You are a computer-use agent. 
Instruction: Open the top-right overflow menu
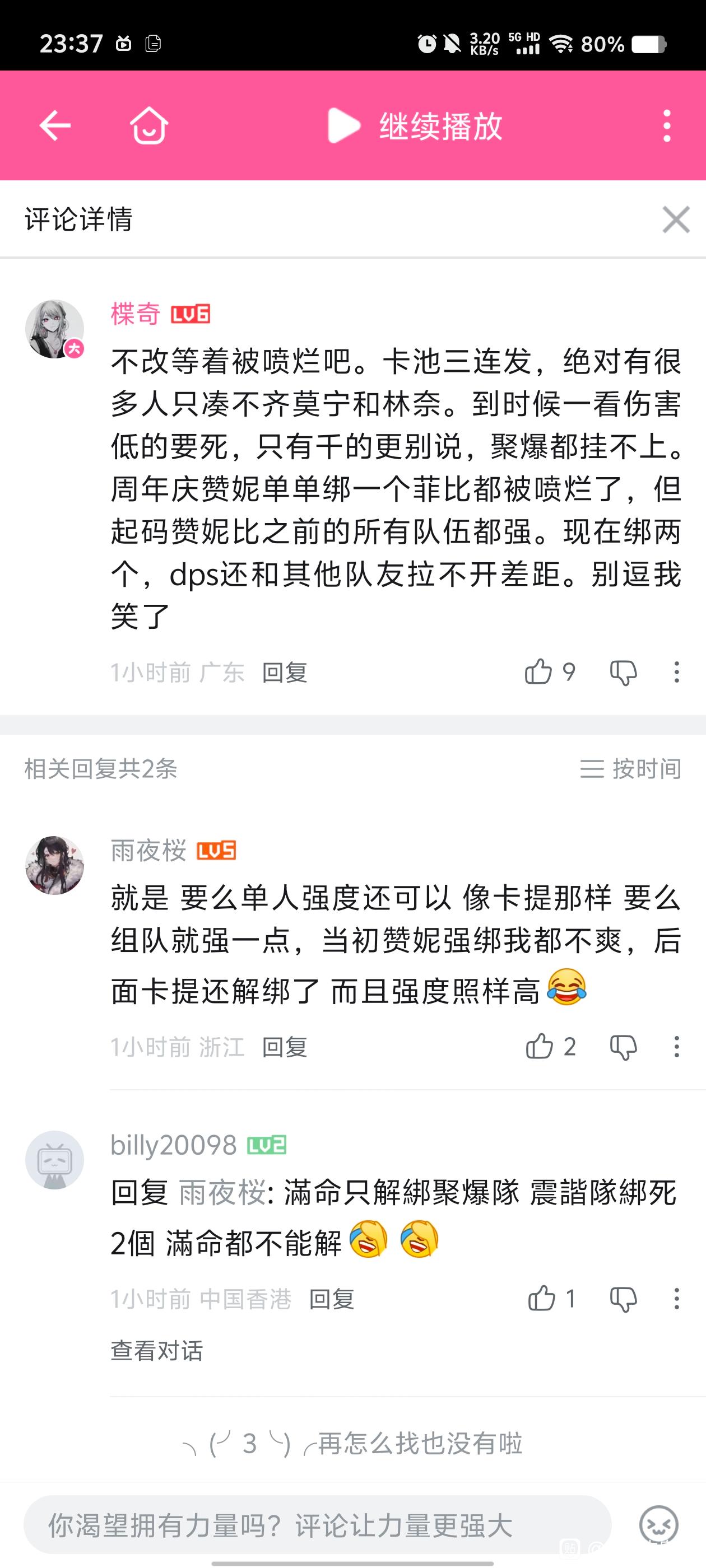(667, 126)
